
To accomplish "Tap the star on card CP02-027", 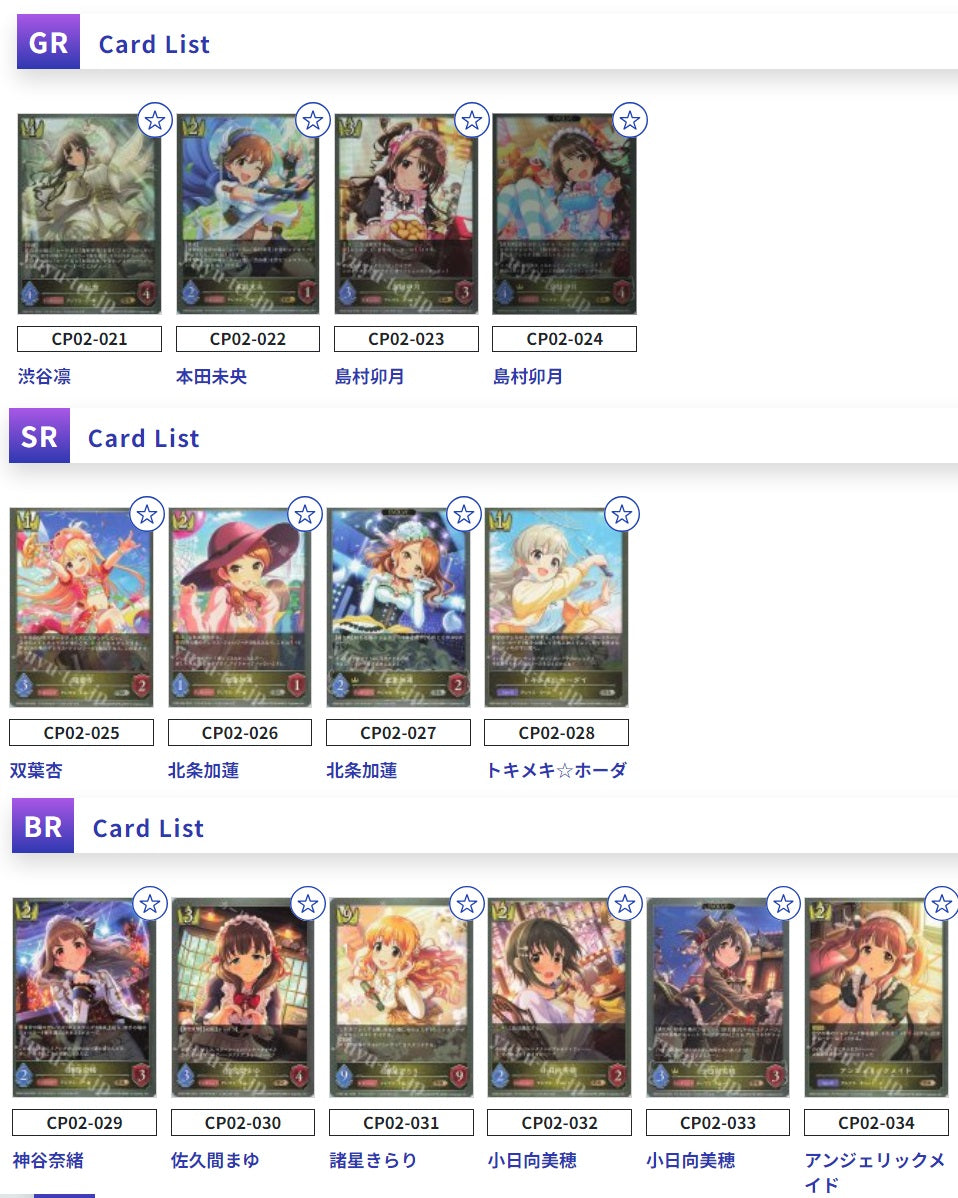I will [x=463, y=515].
